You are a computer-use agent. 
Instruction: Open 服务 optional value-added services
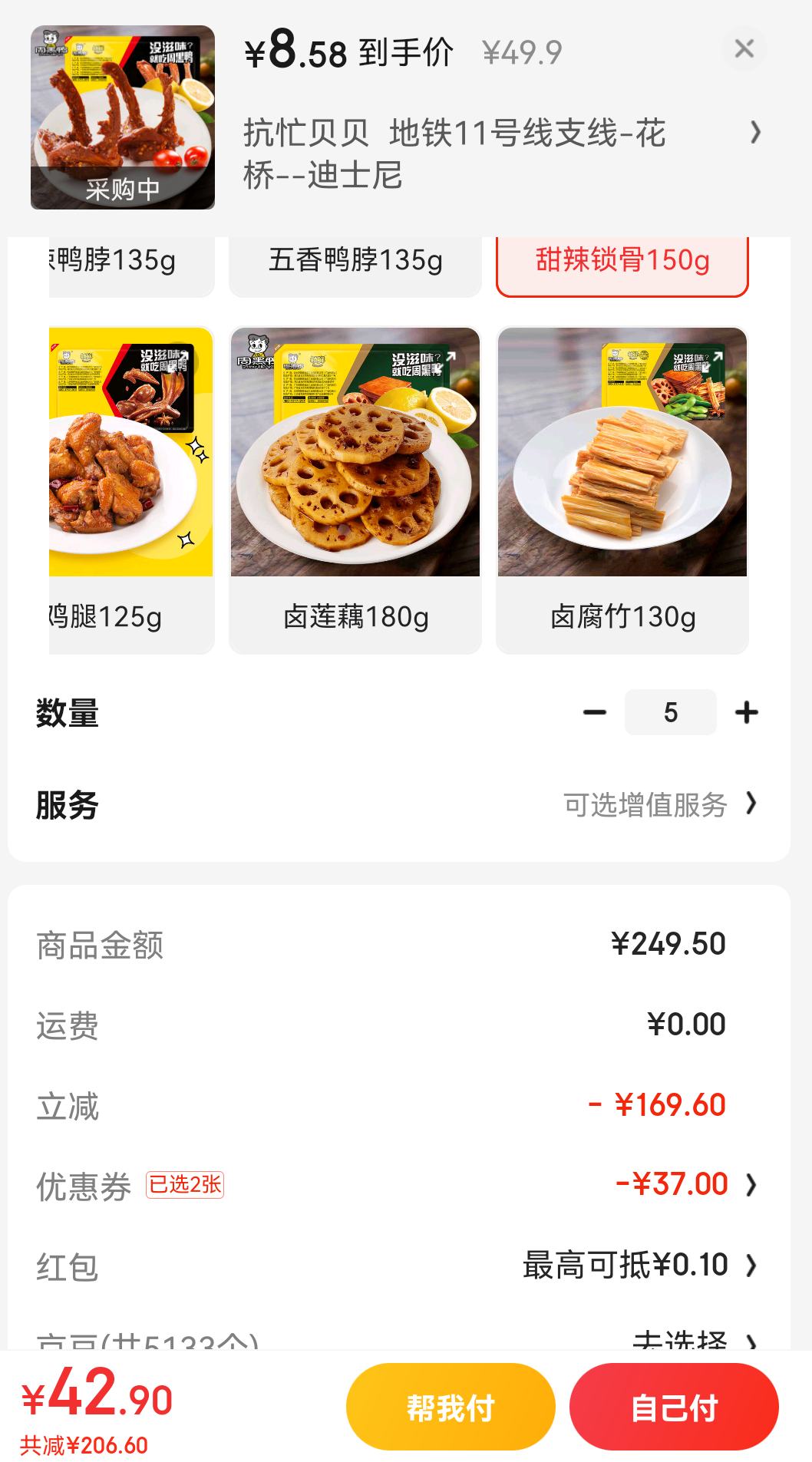click(x=398, y=804)
